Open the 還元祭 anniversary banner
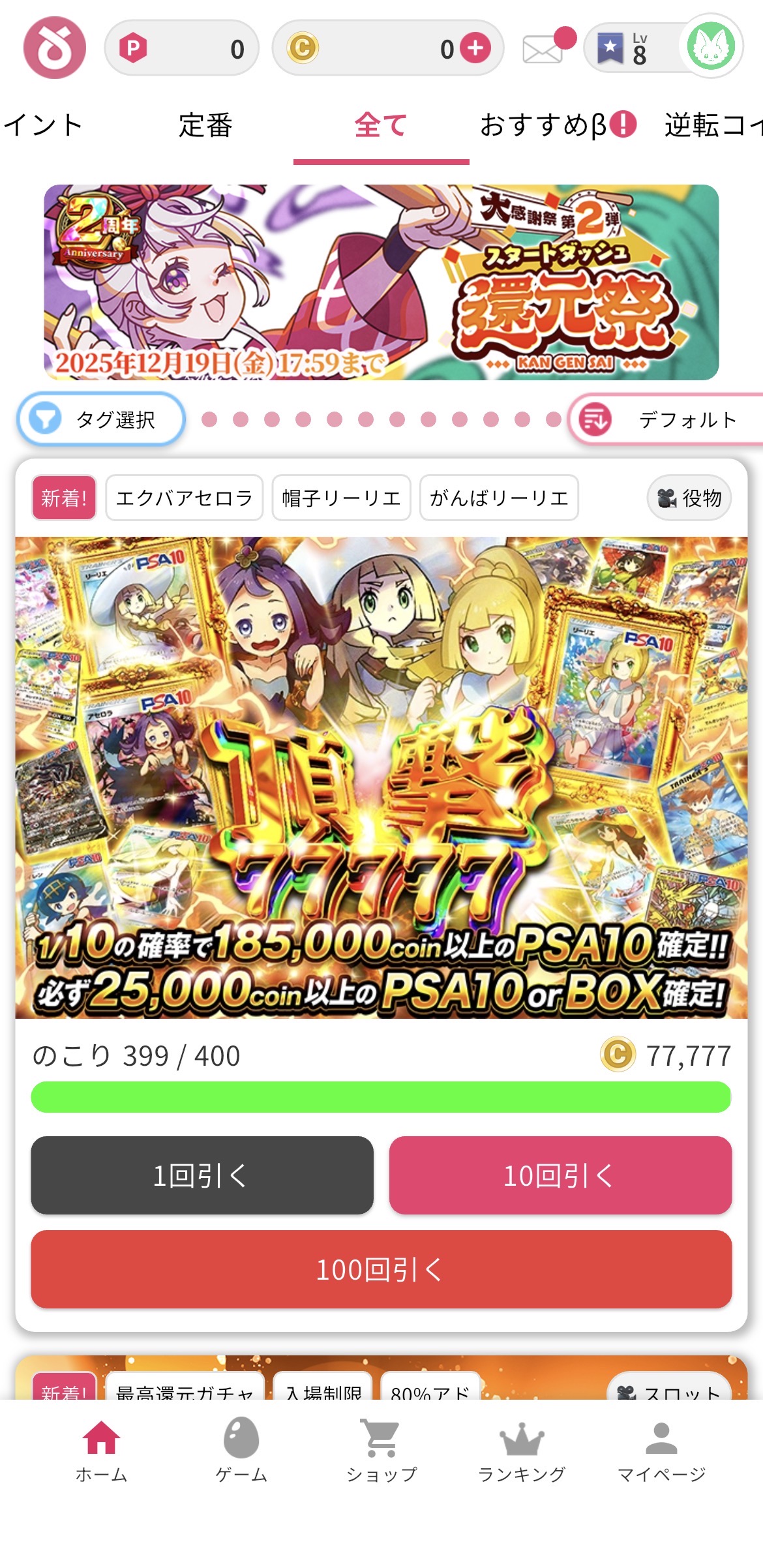763x1568 pixels. pos(381,282)
